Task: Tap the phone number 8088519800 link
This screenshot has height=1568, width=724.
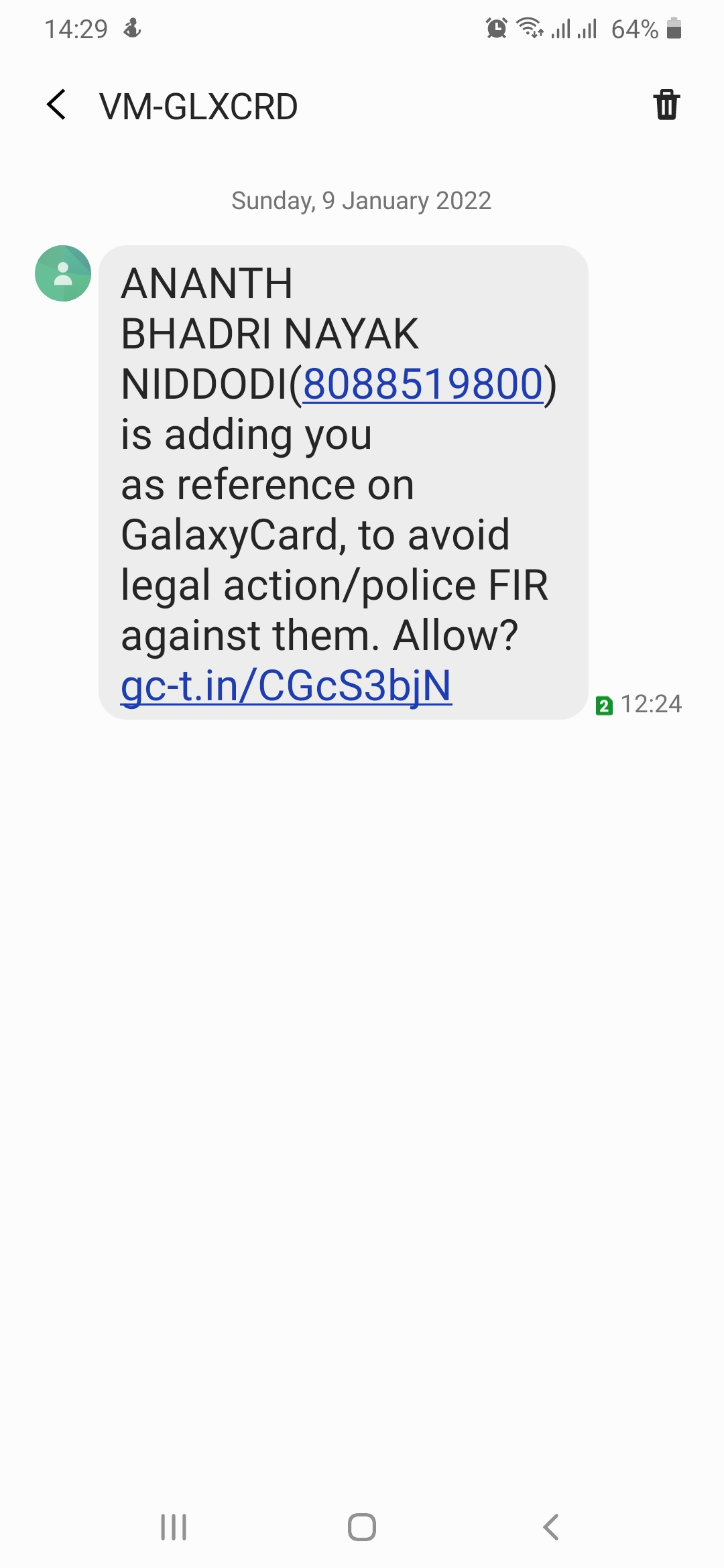Action: point(422,385)
